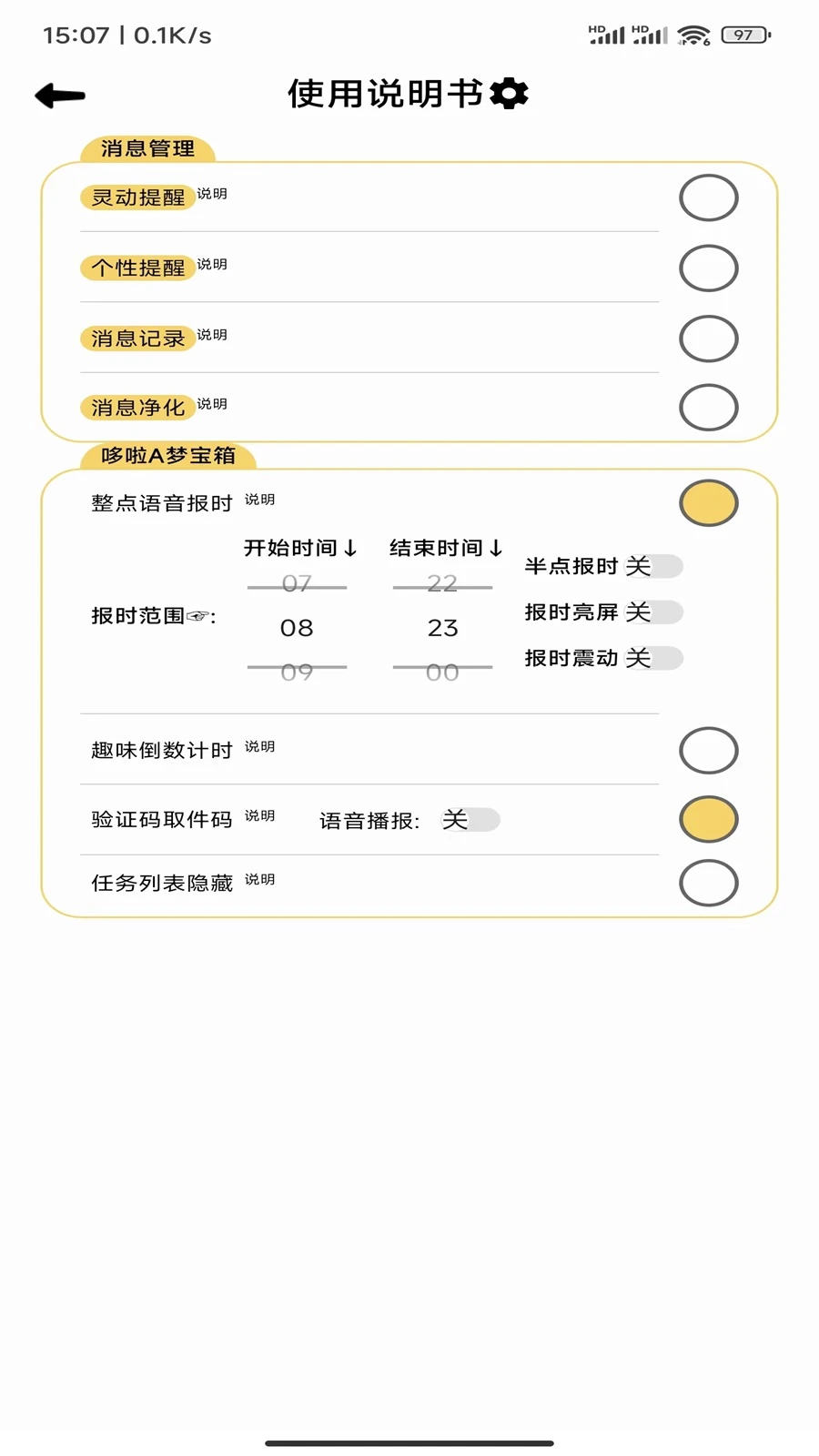Select 07 on the start time picker
819x1456 pixels.
298,584
